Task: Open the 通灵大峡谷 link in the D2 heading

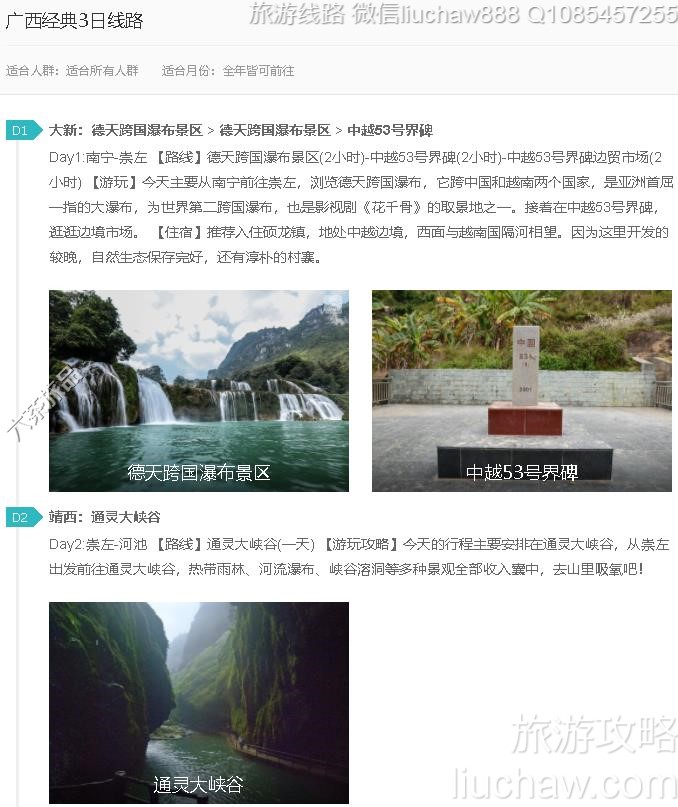Action: (x=125, y=517)
